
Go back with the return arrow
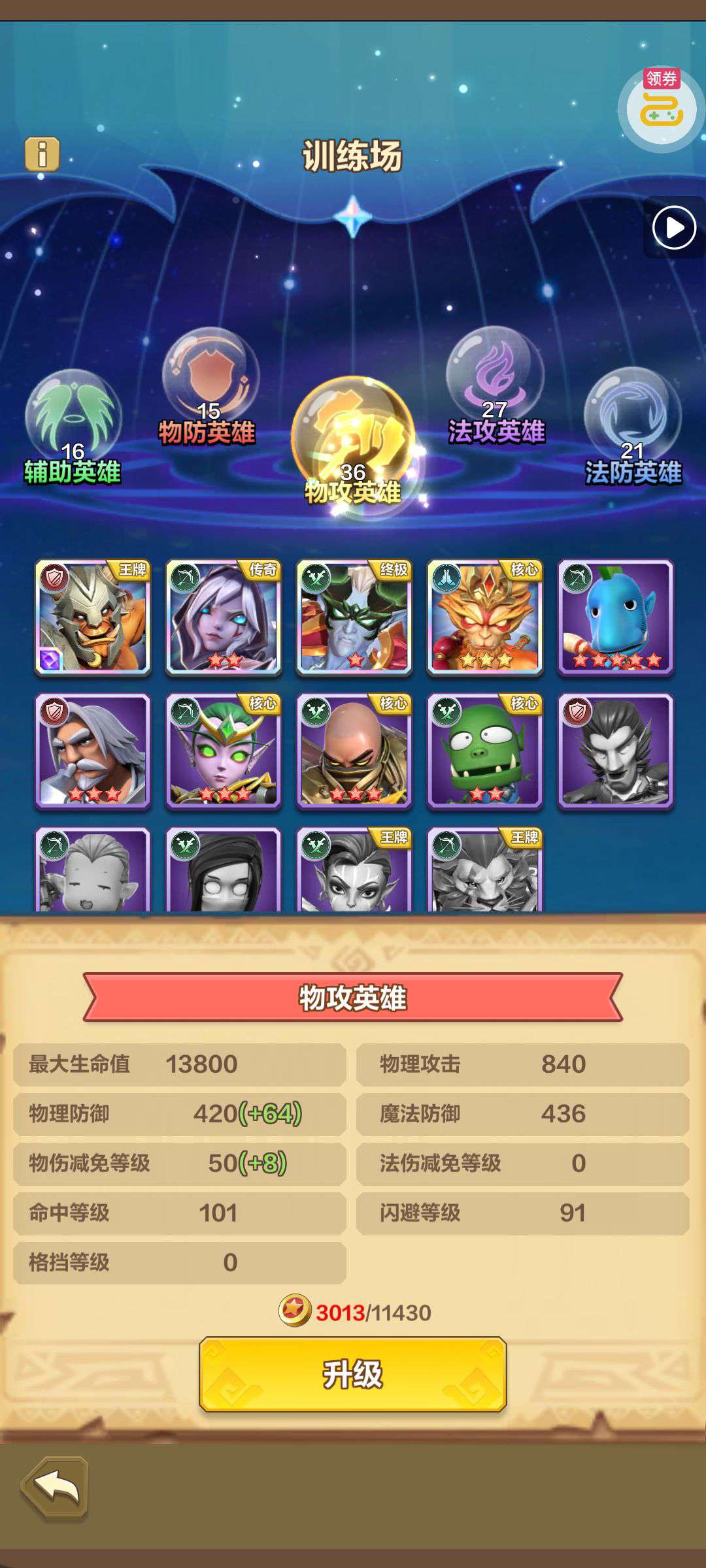(55, 1488)
